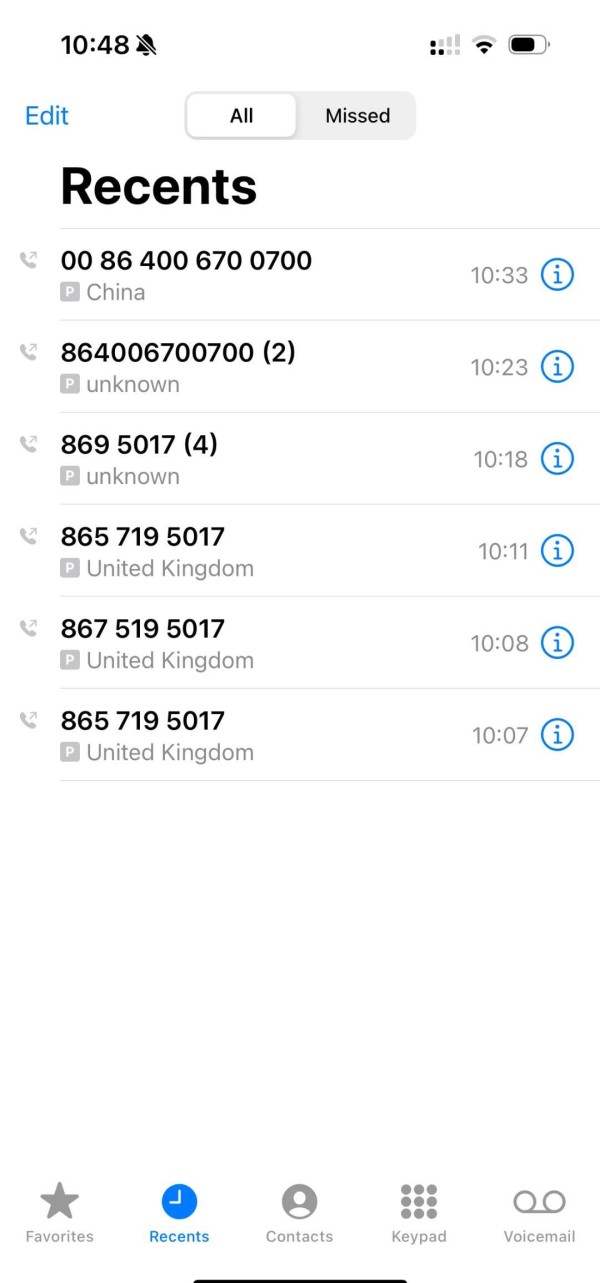600x1283 pixels.
Task: Tap Edit to modify the recents list
Action: (x=47, y=115)
